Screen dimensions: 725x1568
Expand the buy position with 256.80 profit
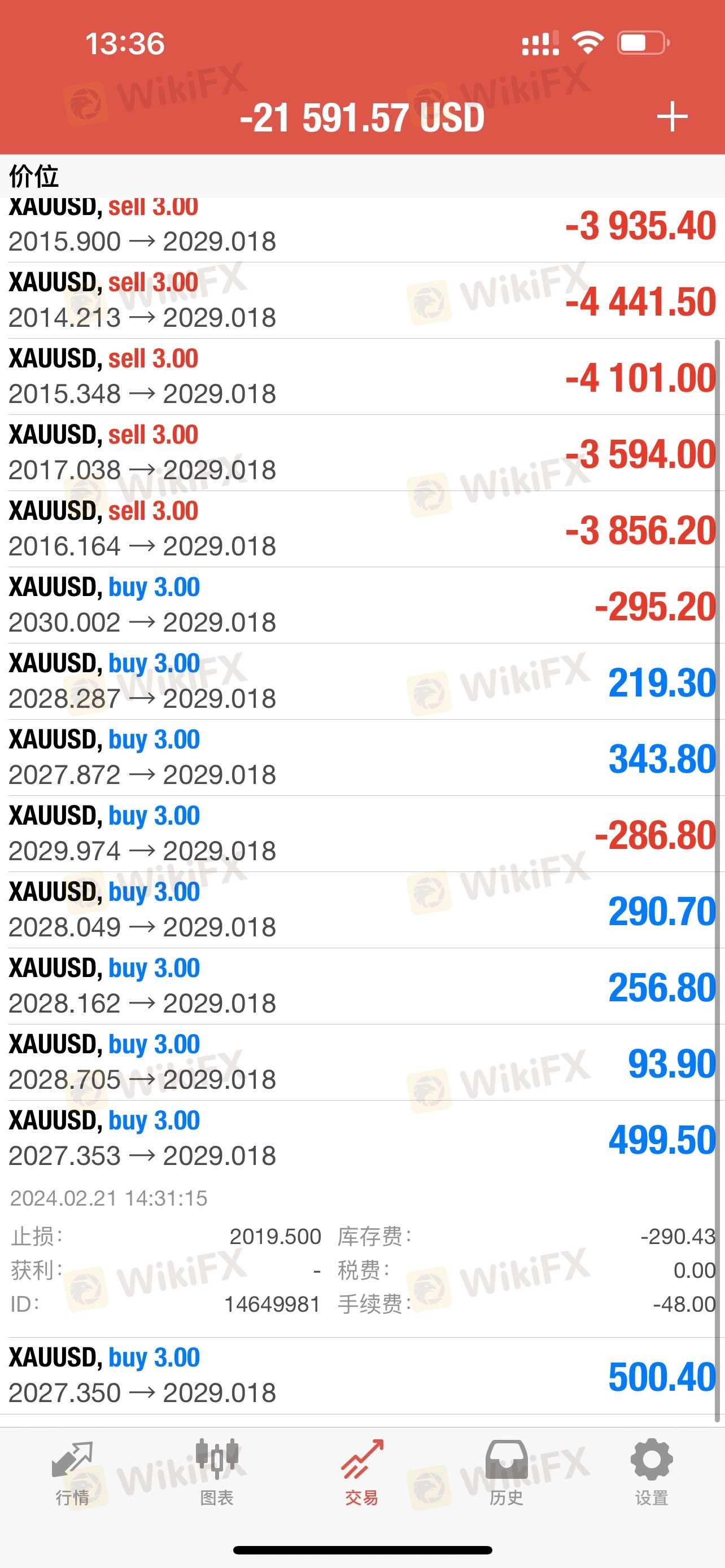[x=362, y=986]
